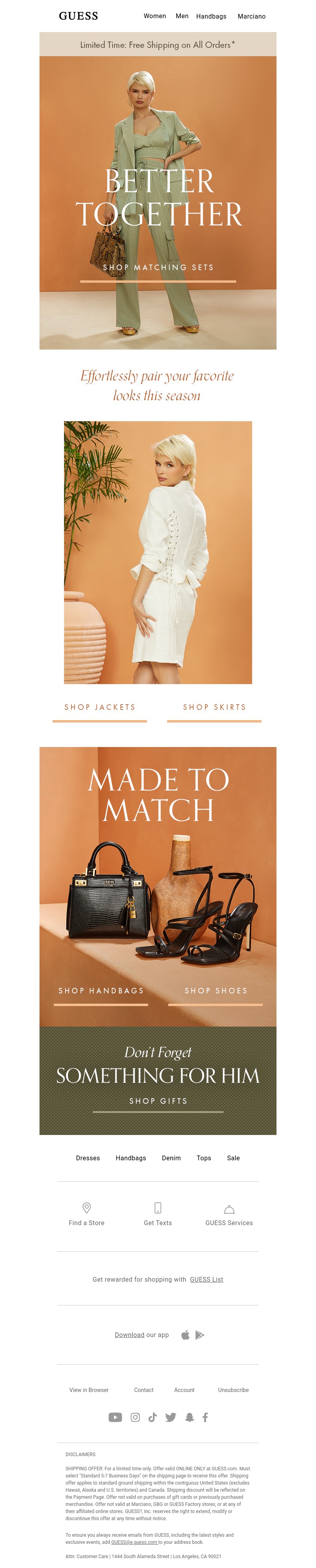Tap Find a Store
Viewport: 316px width, 1568px height.
tap(86, 1215)
